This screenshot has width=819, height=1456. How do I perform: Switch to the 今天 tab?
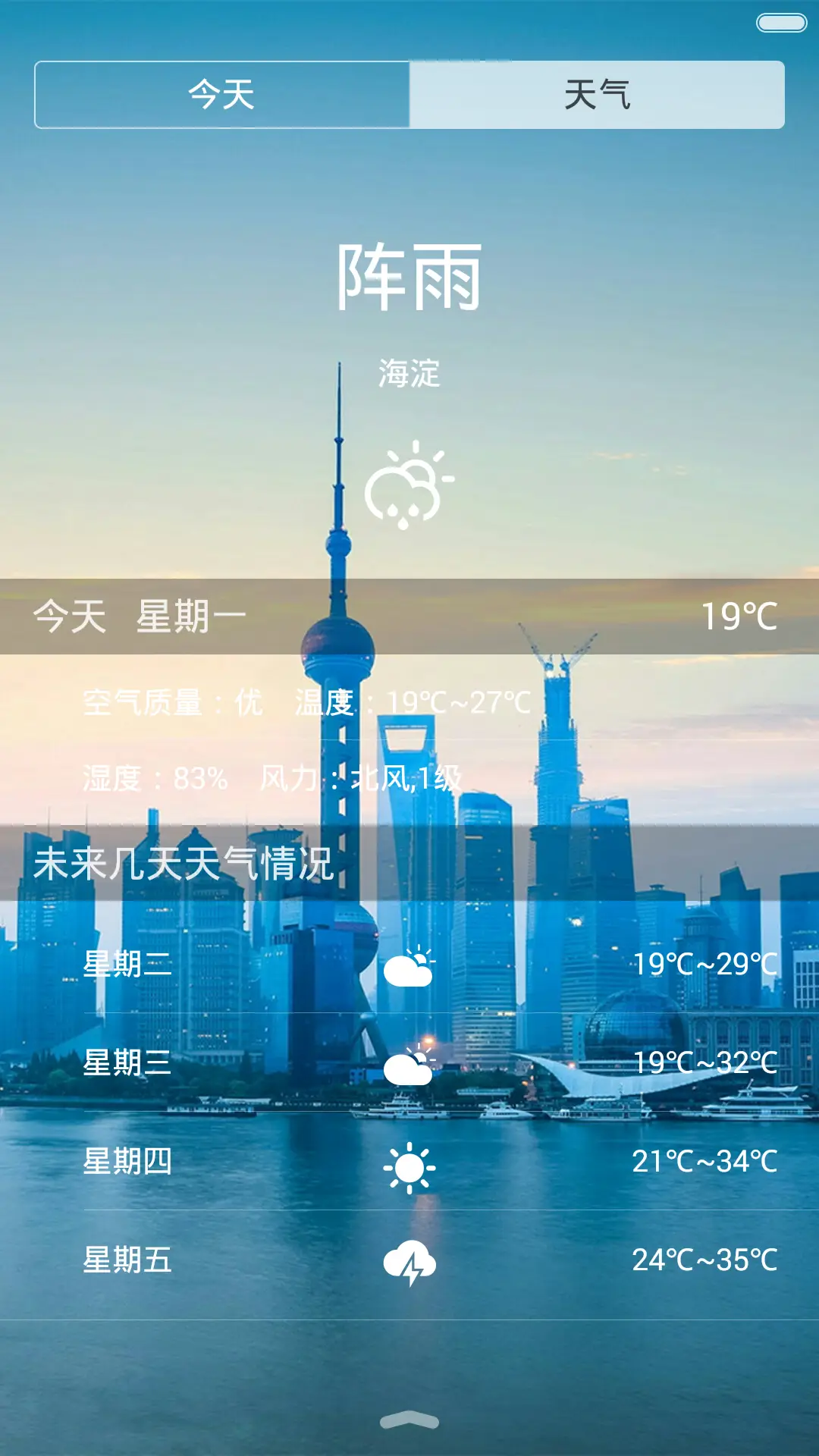pyautogui.click(x=221, y=93)
